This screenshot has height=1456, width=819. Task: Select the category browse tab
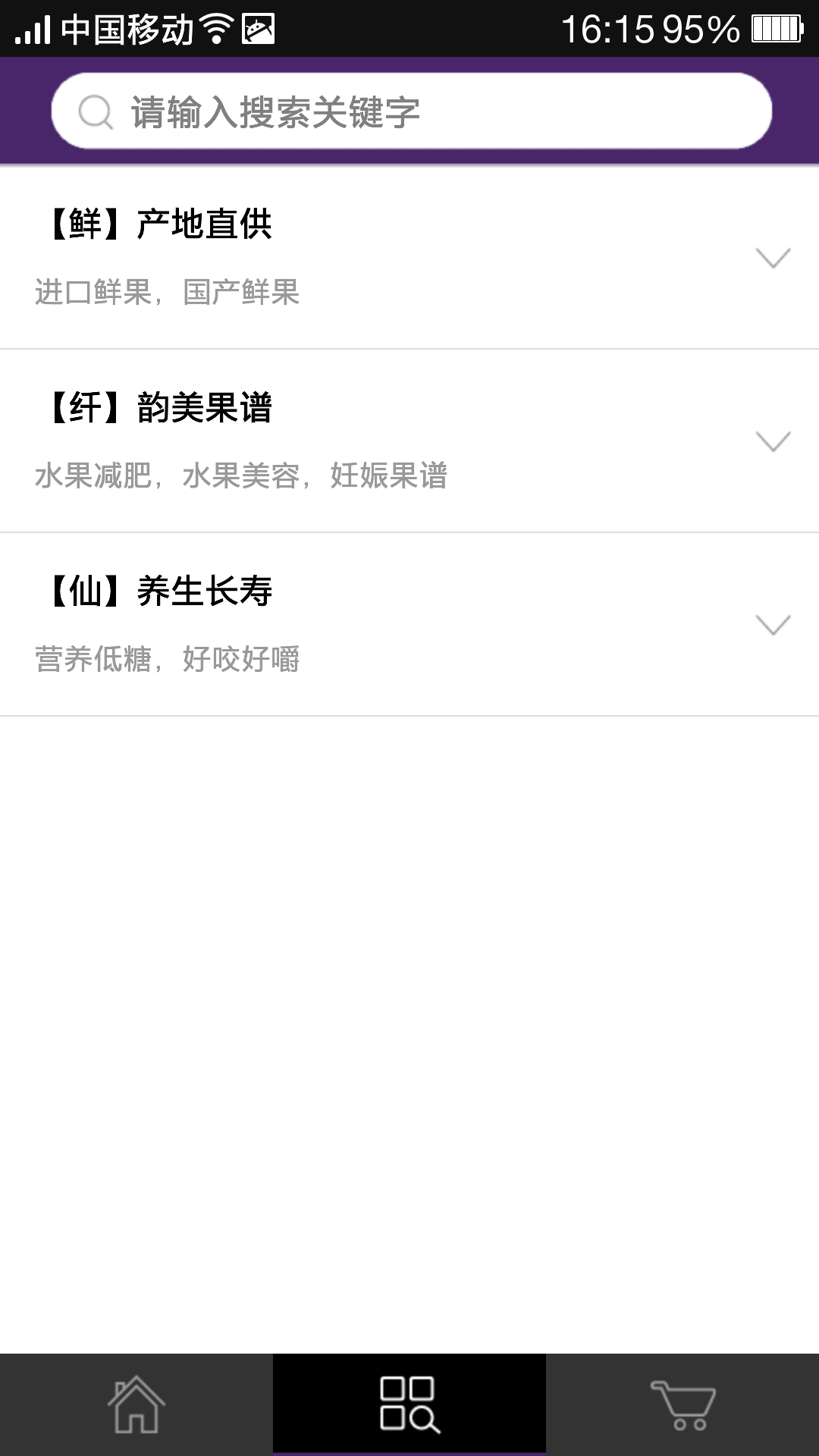(409, 1404)
